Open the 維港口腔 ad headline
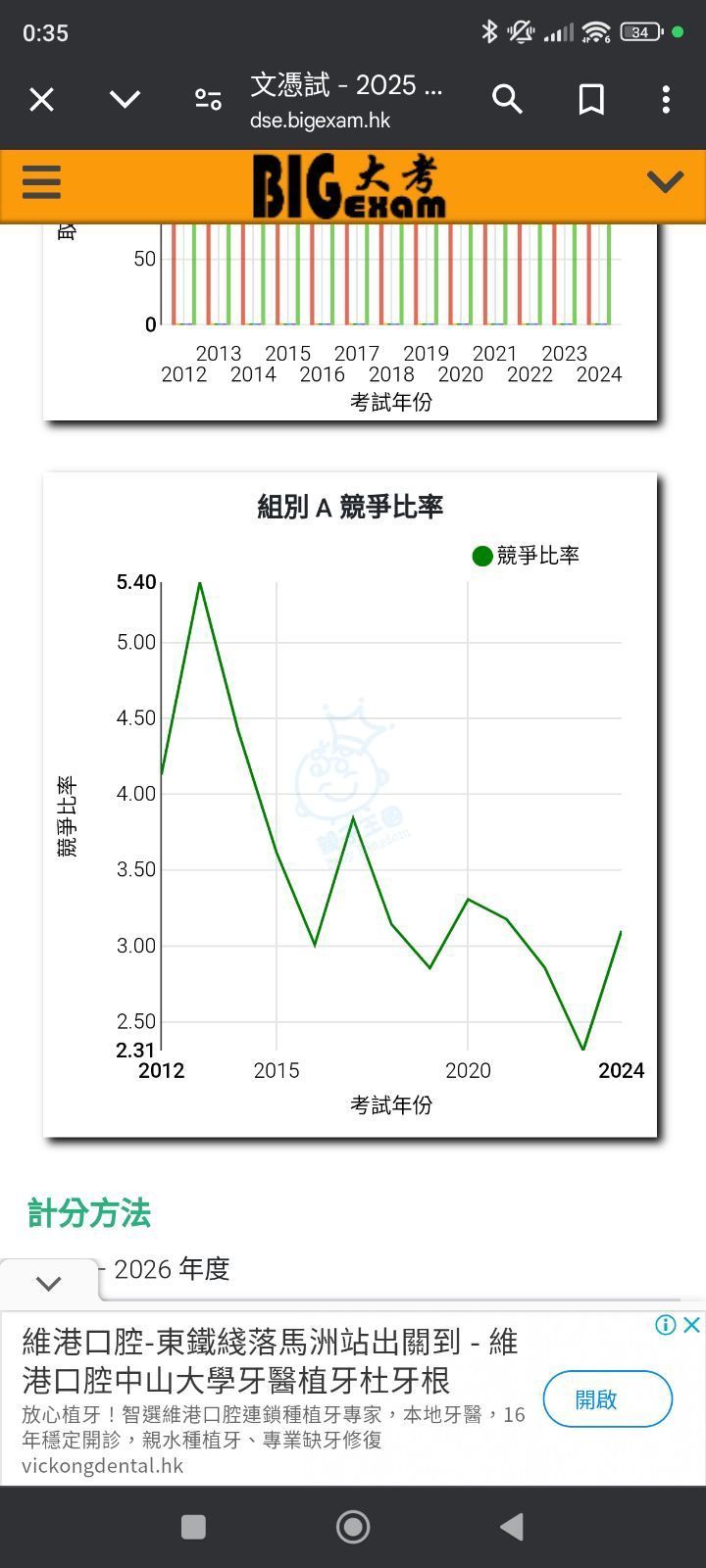This screenshot has height=1568, width=706. 270,1360
